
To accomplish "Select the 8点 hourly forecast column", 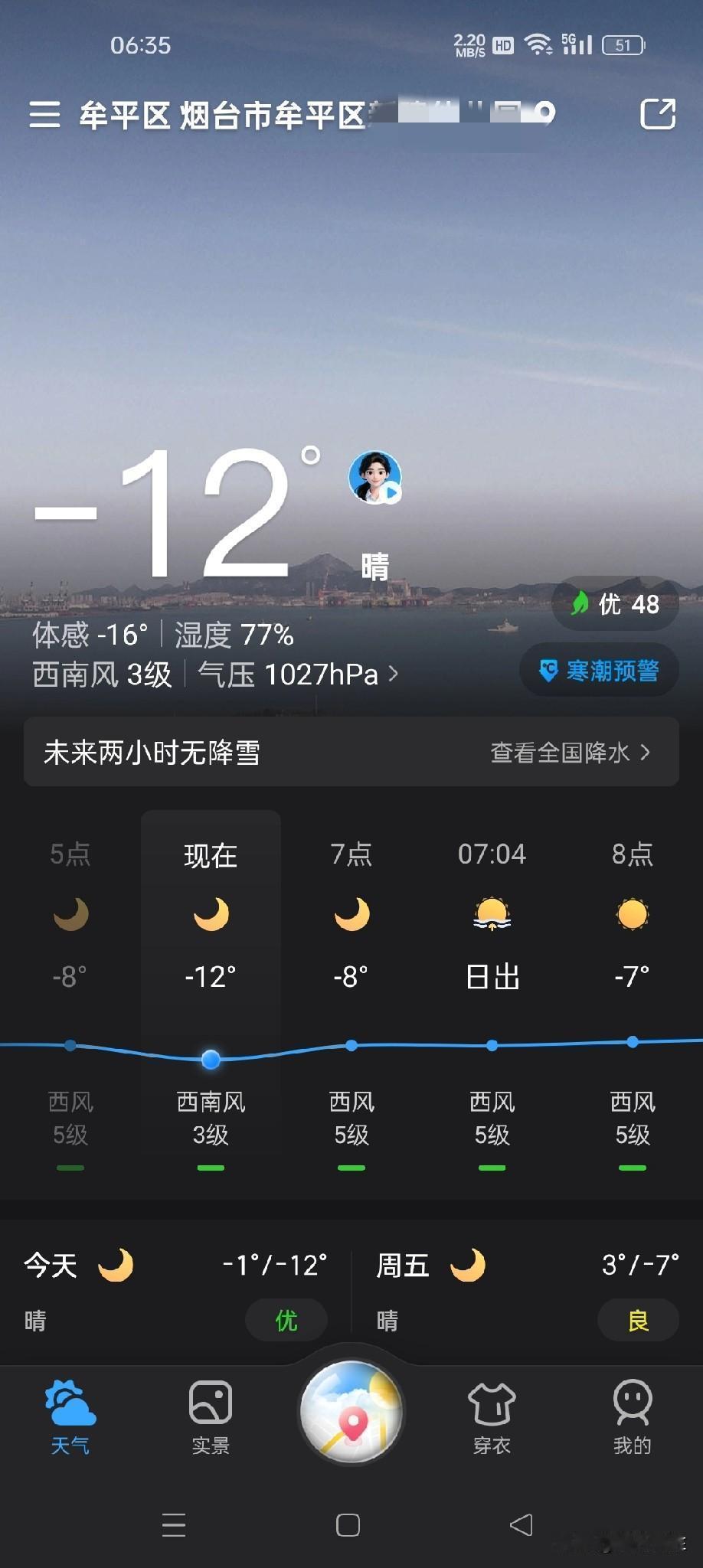I will pos(632,919).
